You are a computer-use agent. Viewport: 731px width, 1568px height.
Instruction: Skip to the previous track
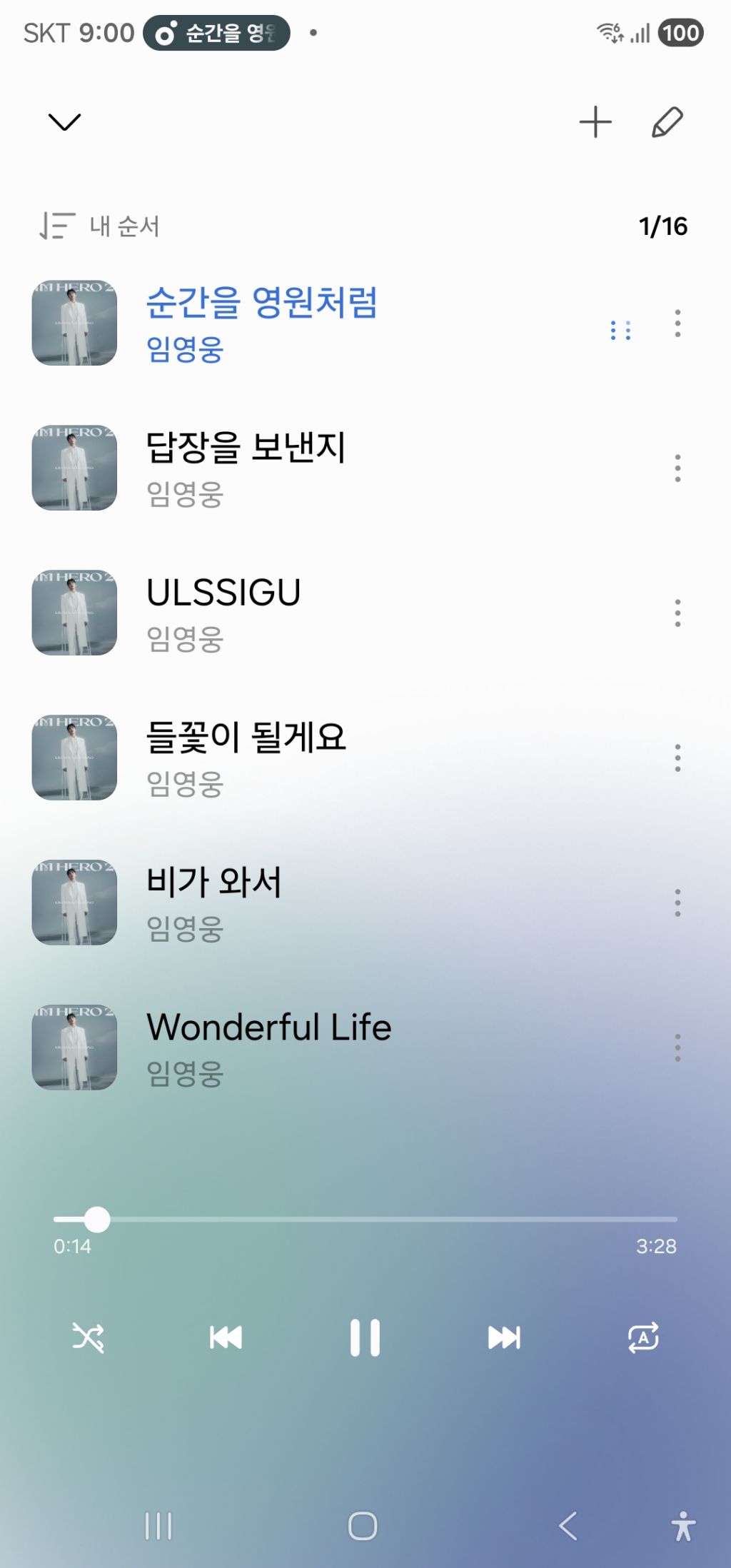(226, 1337)
